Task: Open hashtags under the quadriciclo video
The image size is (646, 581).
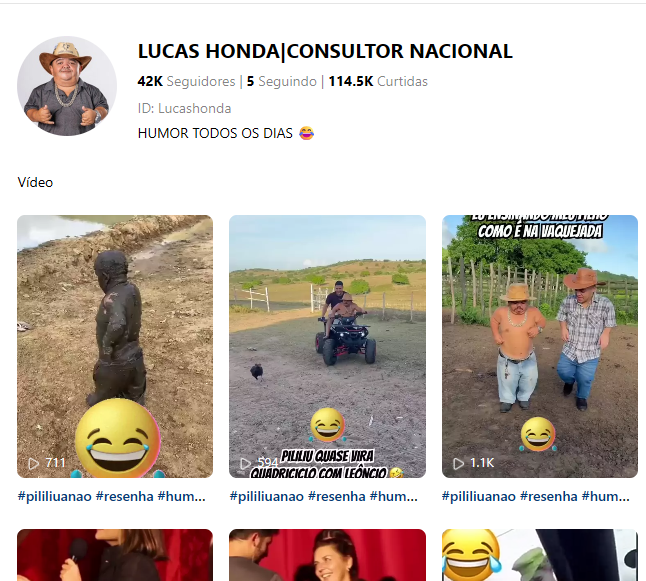Action: 324,496
